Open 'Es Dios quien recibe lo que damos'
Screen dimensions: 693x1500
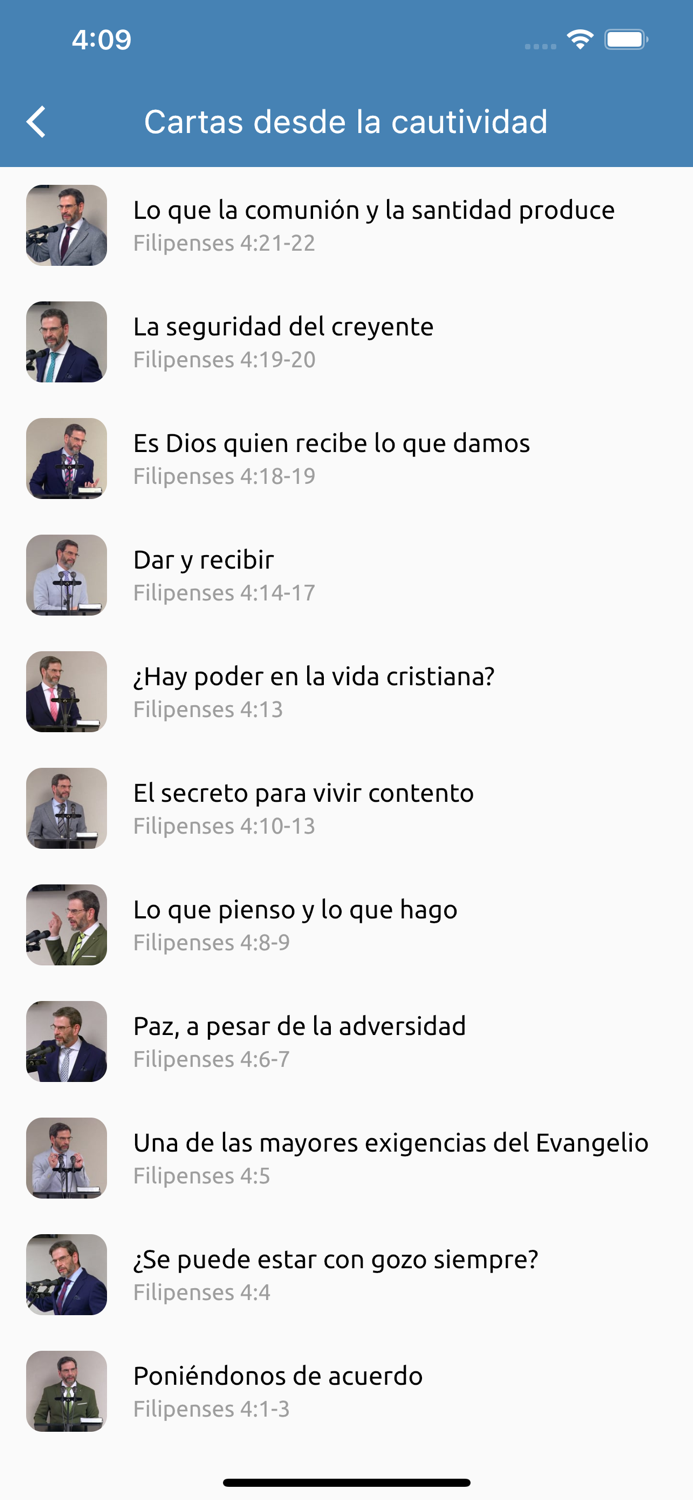pos(346,458)
